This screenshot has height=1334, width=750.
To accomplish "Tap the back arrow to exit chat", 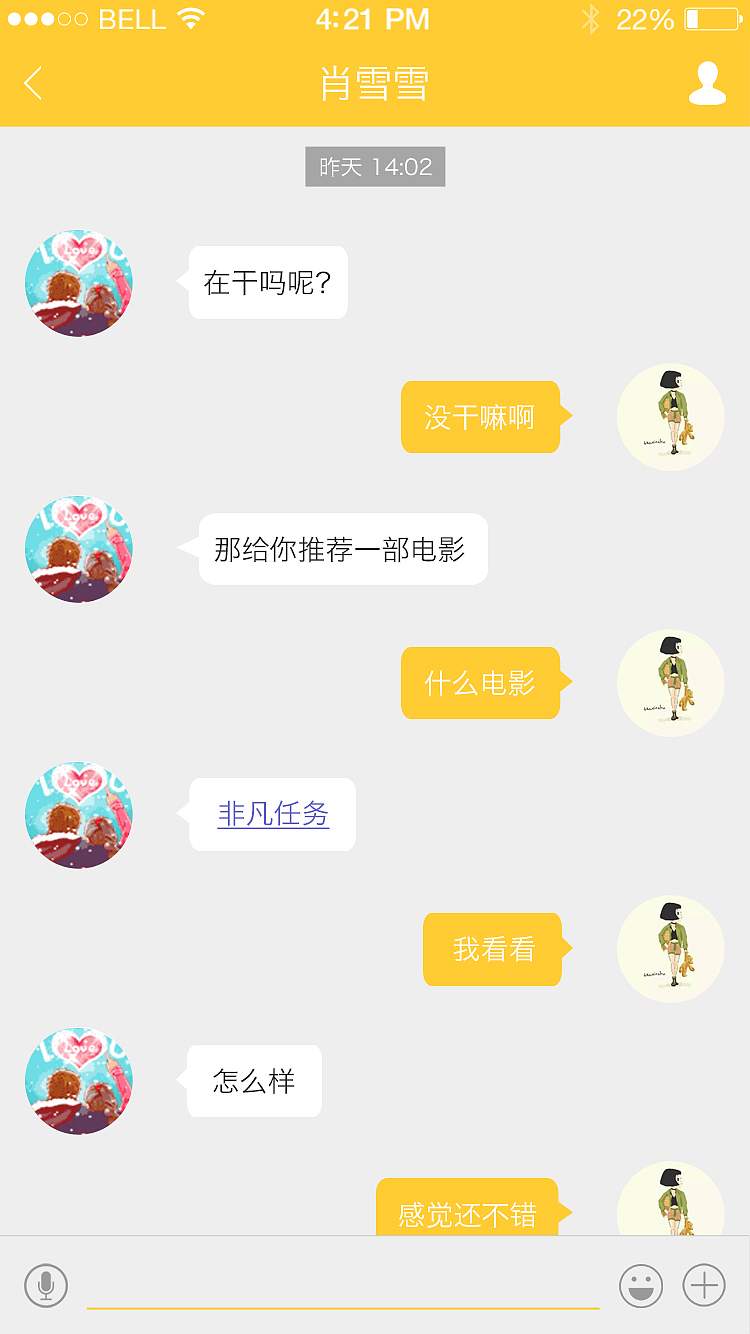I will [33, 83].
